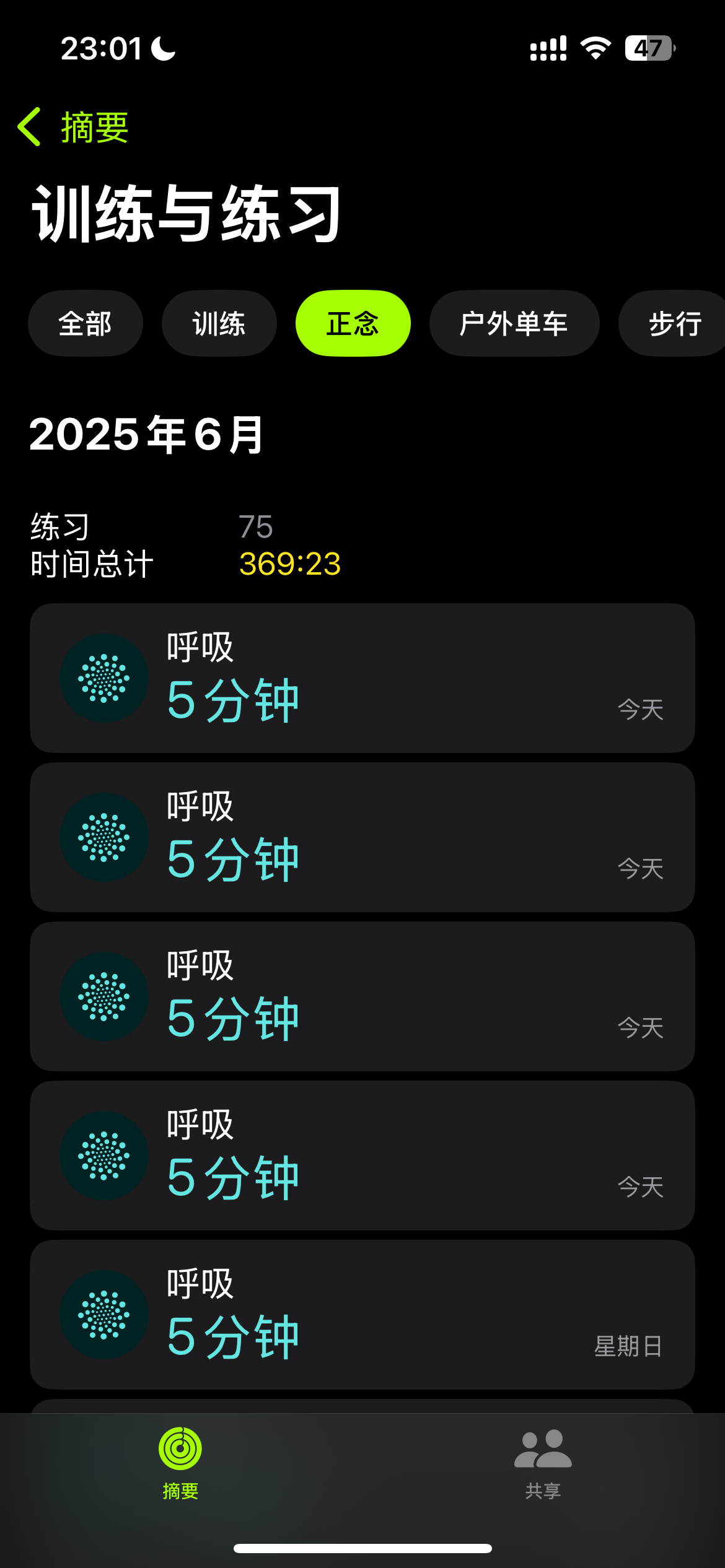Go back to 摘要
The image size is (725, 1568).
[x=73, y=127]
